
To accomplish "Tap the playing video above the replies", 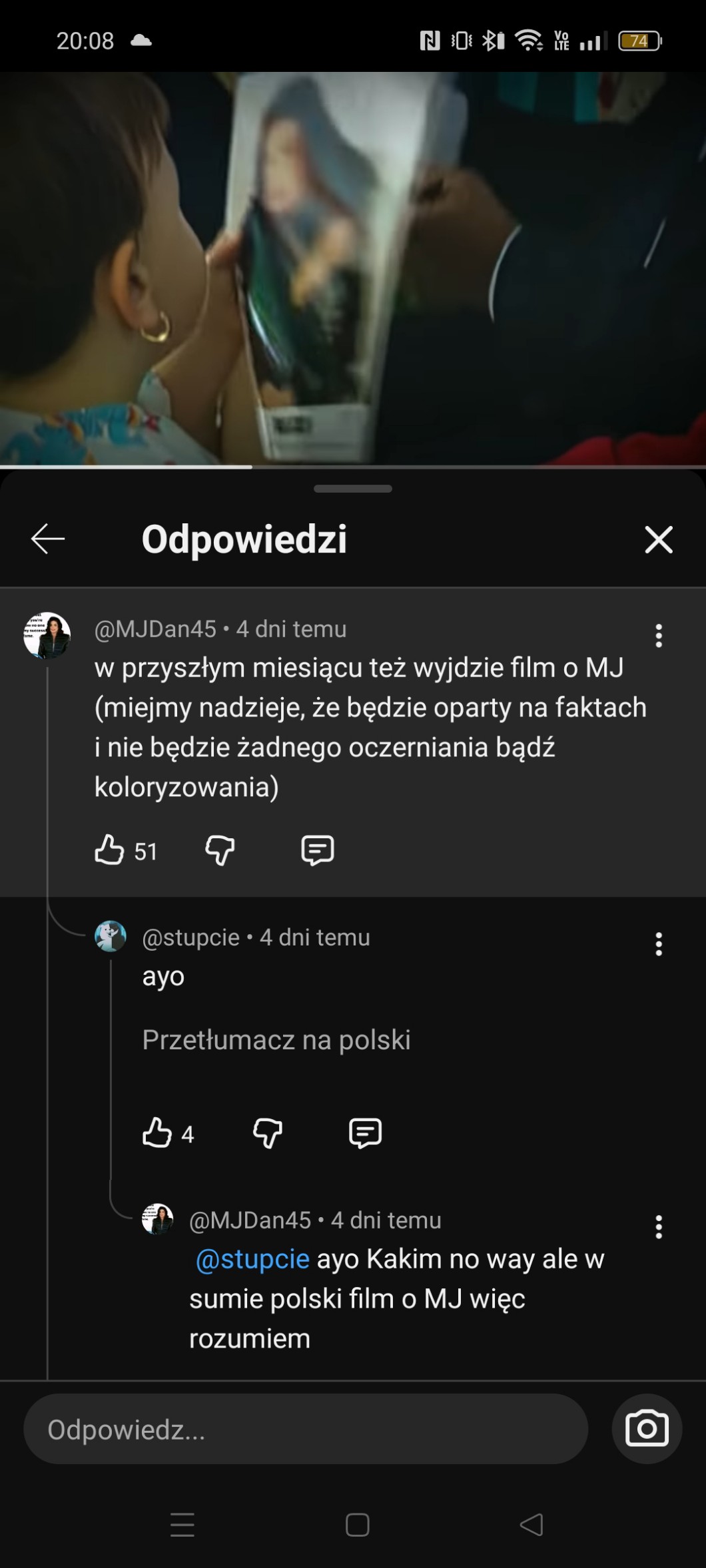I will click(353, 266).
